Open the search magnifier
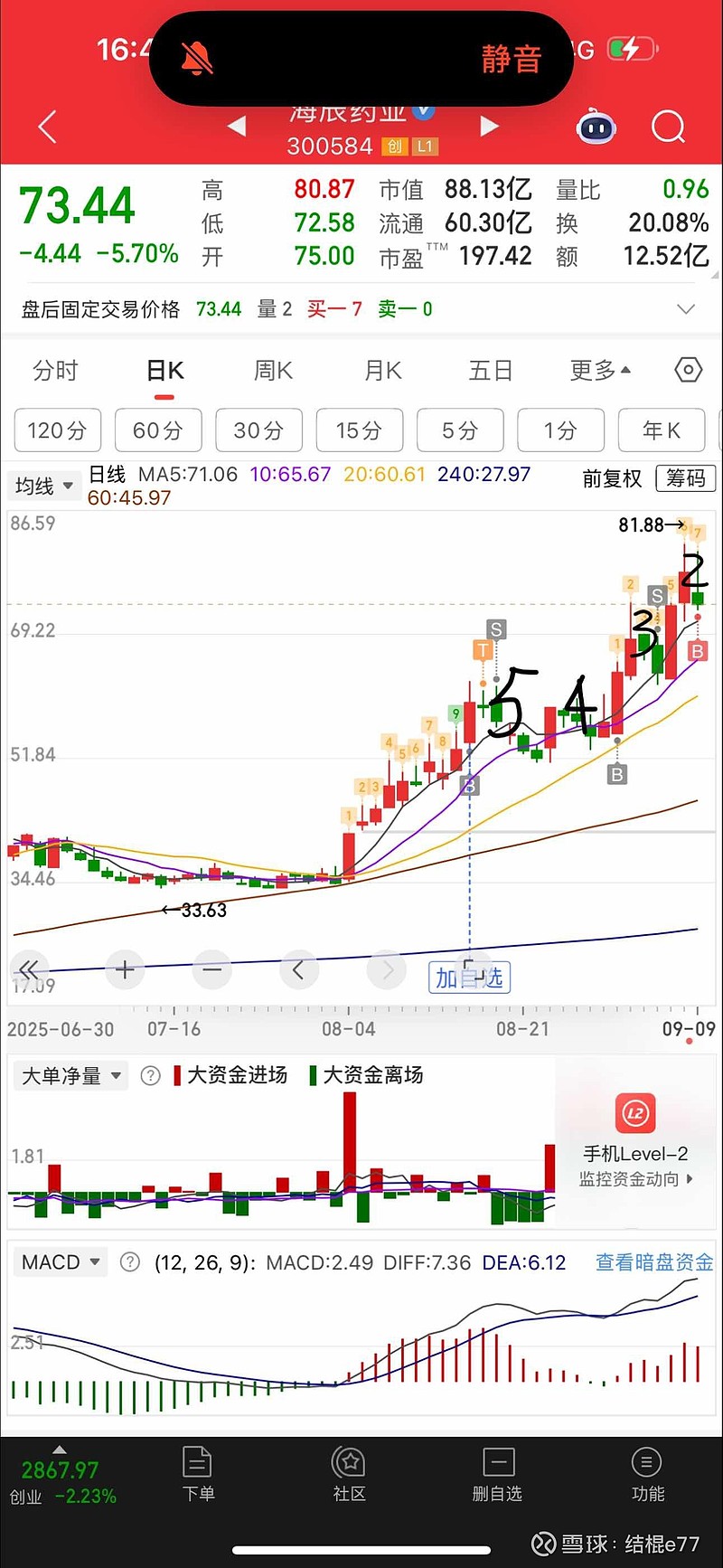Viewport: 723px width, 1568px height. point(668,128)
